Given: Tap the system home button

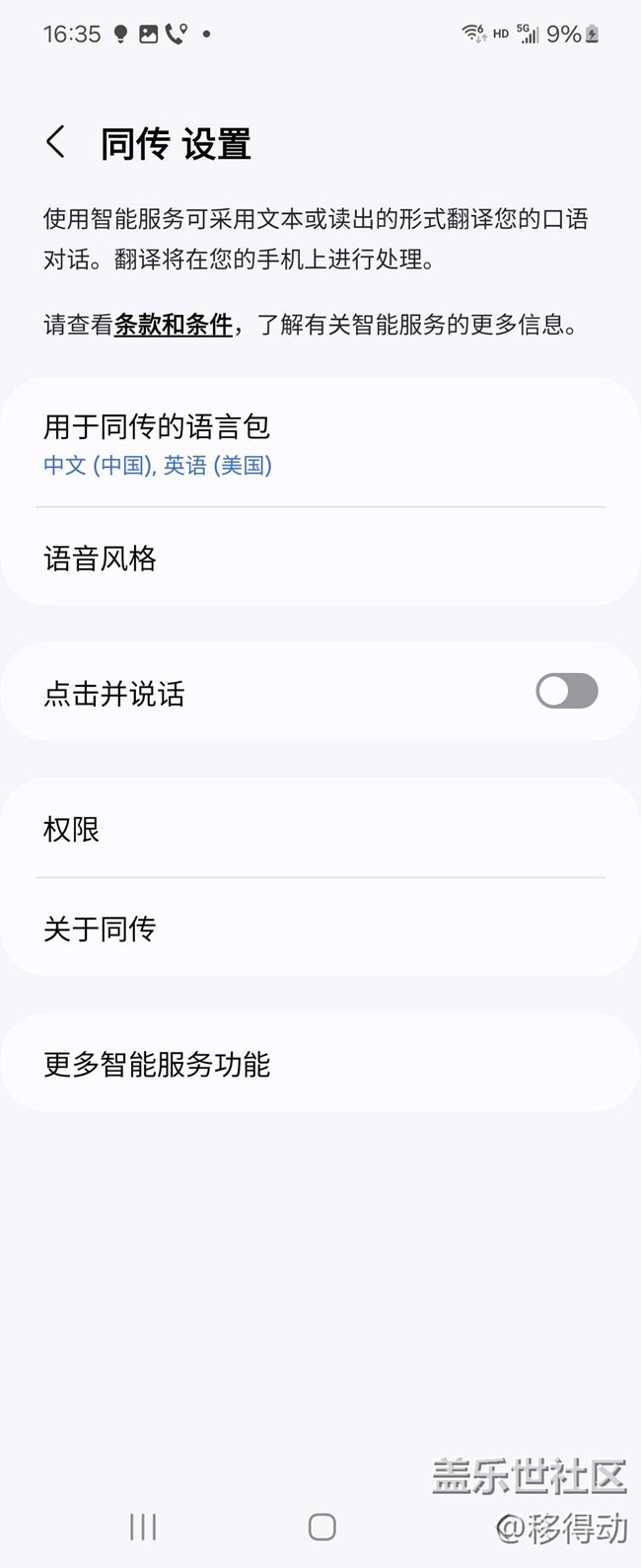Looking at the screenshot, I should point(321,1527).
